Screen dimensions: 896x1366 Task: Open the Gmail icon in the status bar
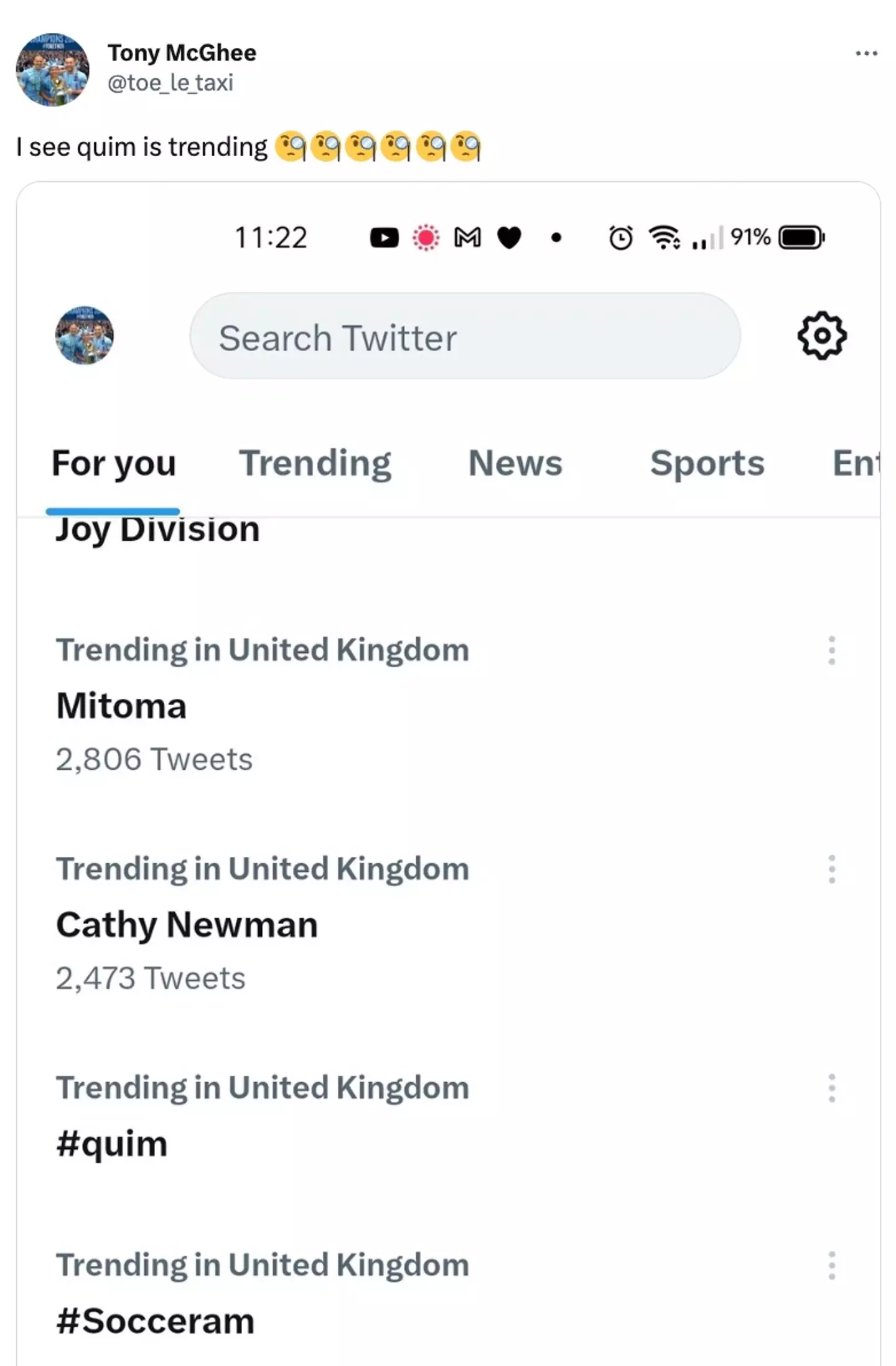[467, 237]
